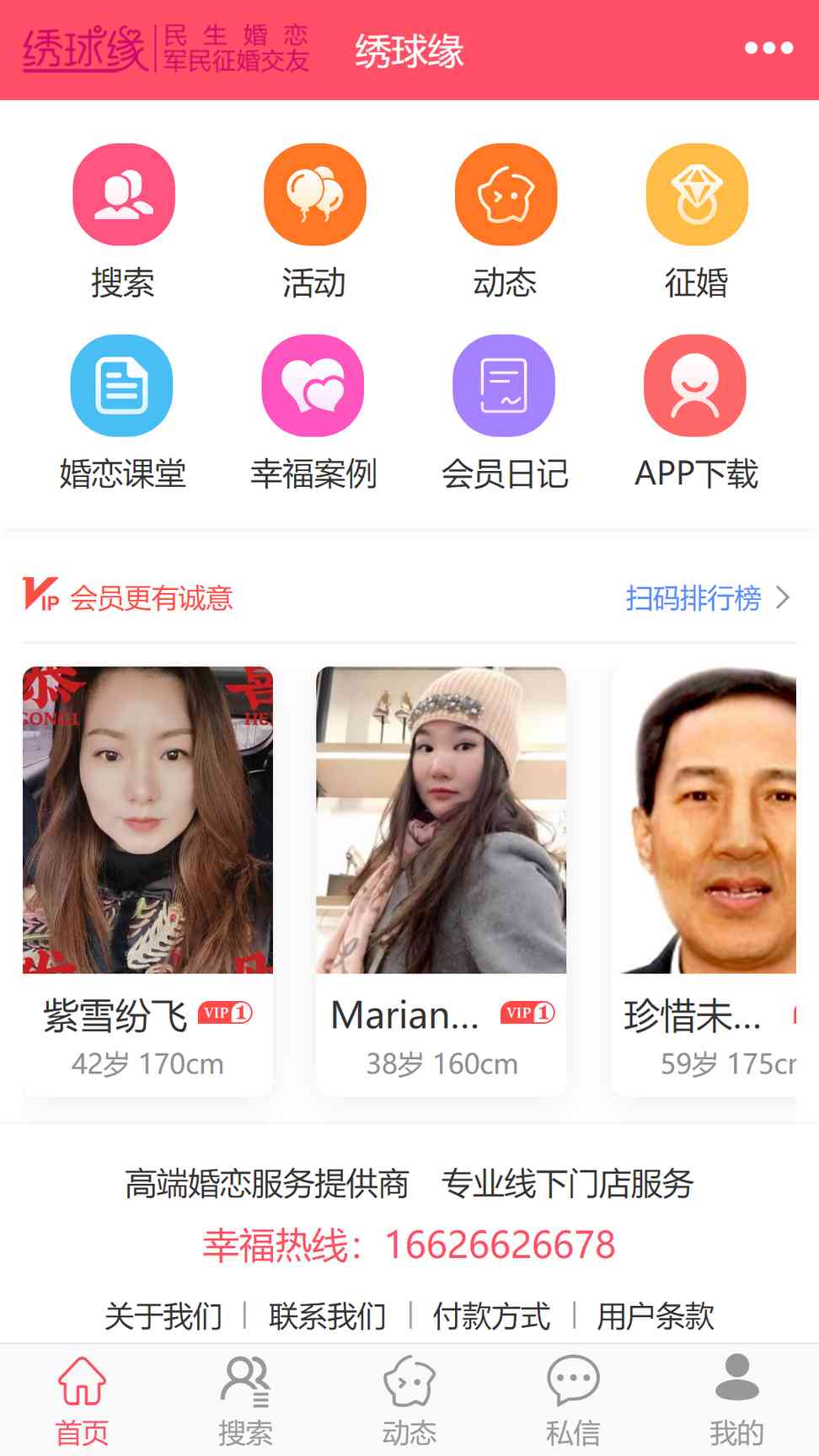Open 关于我们 link
This screenshot has width=819, height=1456.
click(x=163, y=1315)
